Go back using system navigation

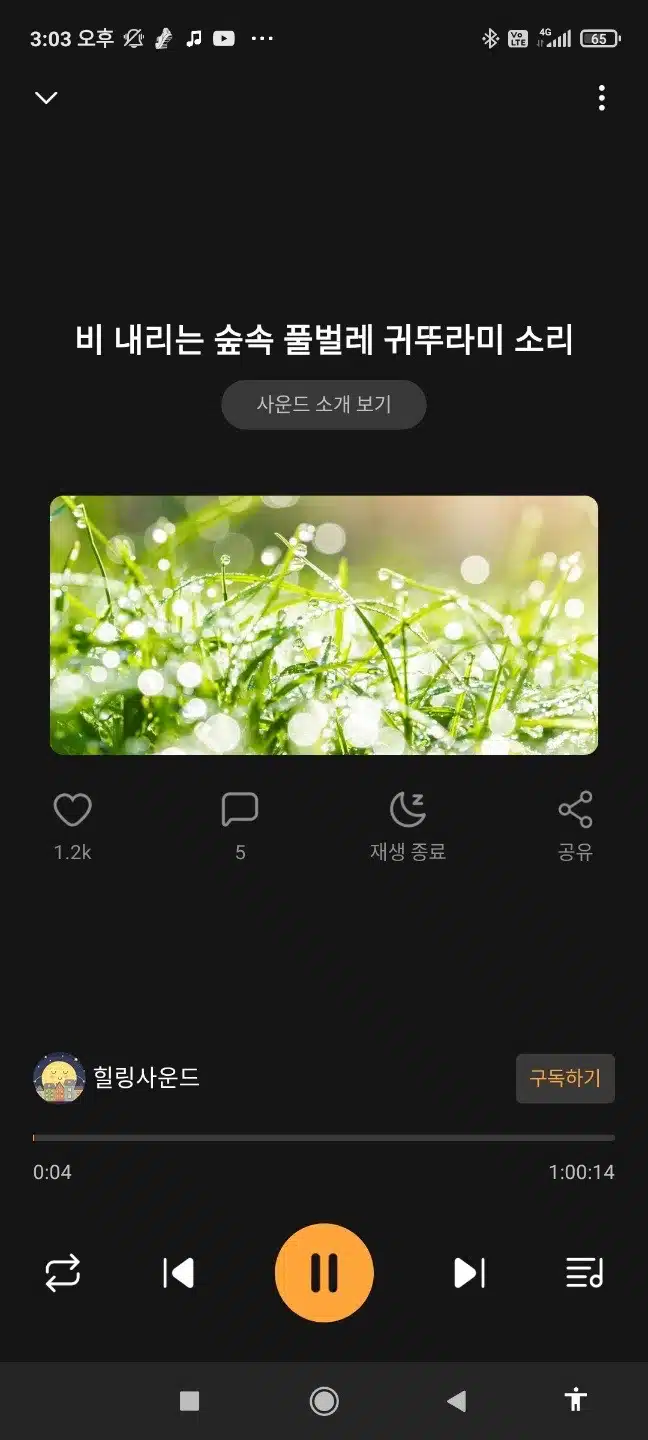(456, 1401)
